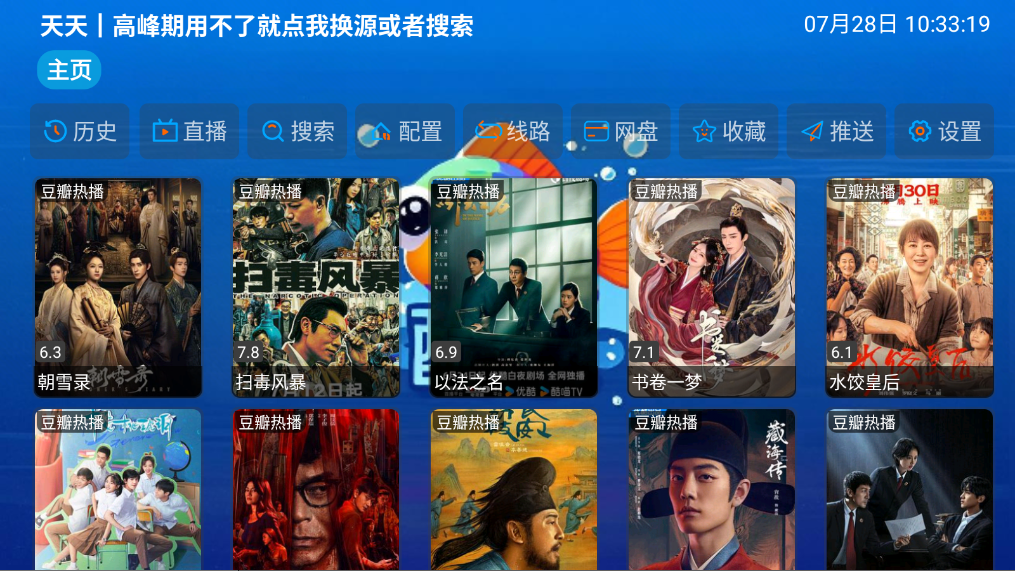Screen dimensions: 1015x571
Task: Open 网盘 cloud drive
Action: point(621,131)
